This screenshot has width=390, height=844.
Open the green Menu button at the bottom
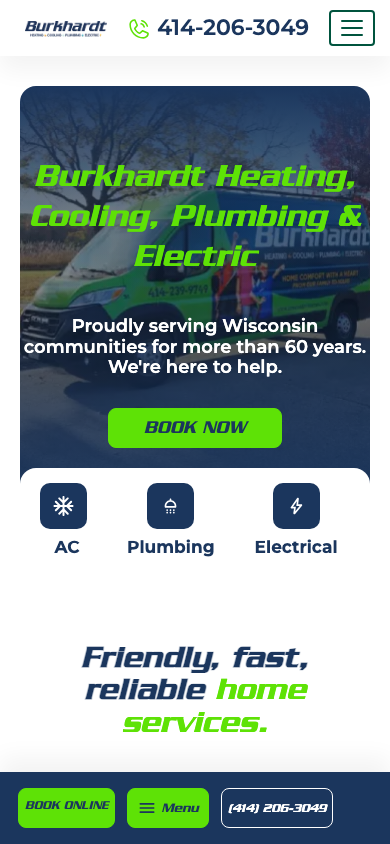168,807
